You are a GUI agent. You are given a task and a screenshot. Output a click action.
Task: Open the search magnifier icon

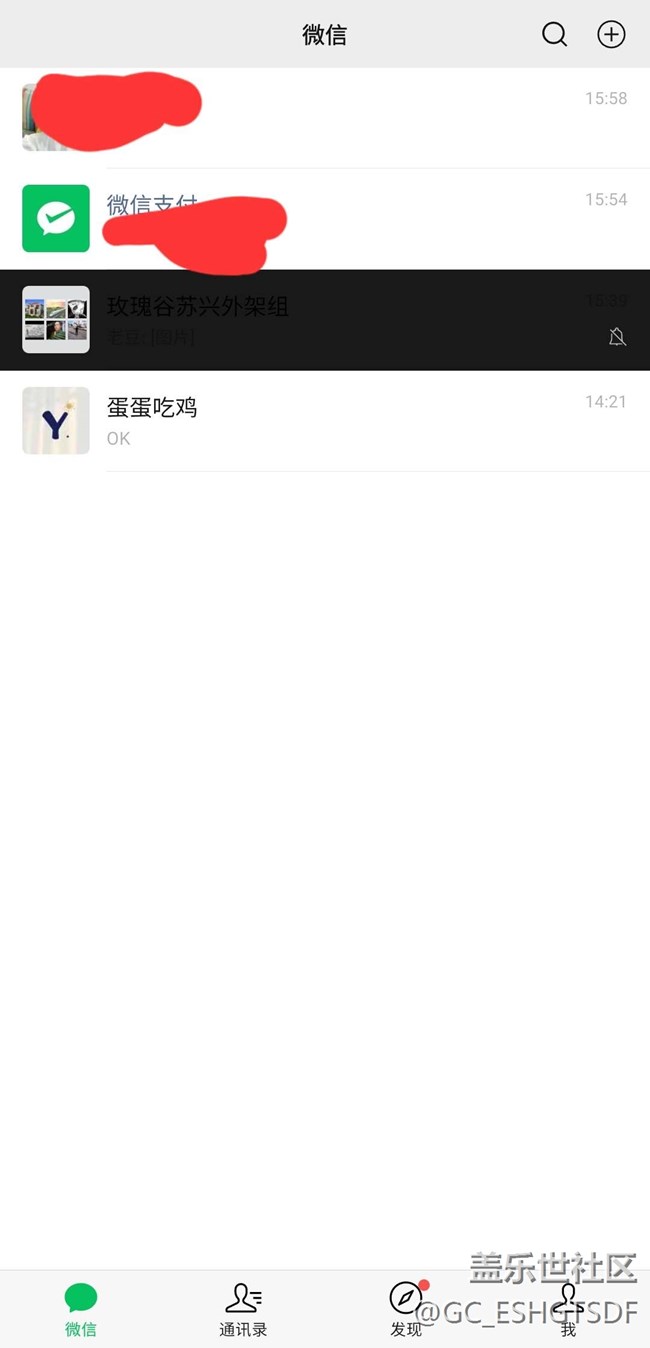(554, 35)
